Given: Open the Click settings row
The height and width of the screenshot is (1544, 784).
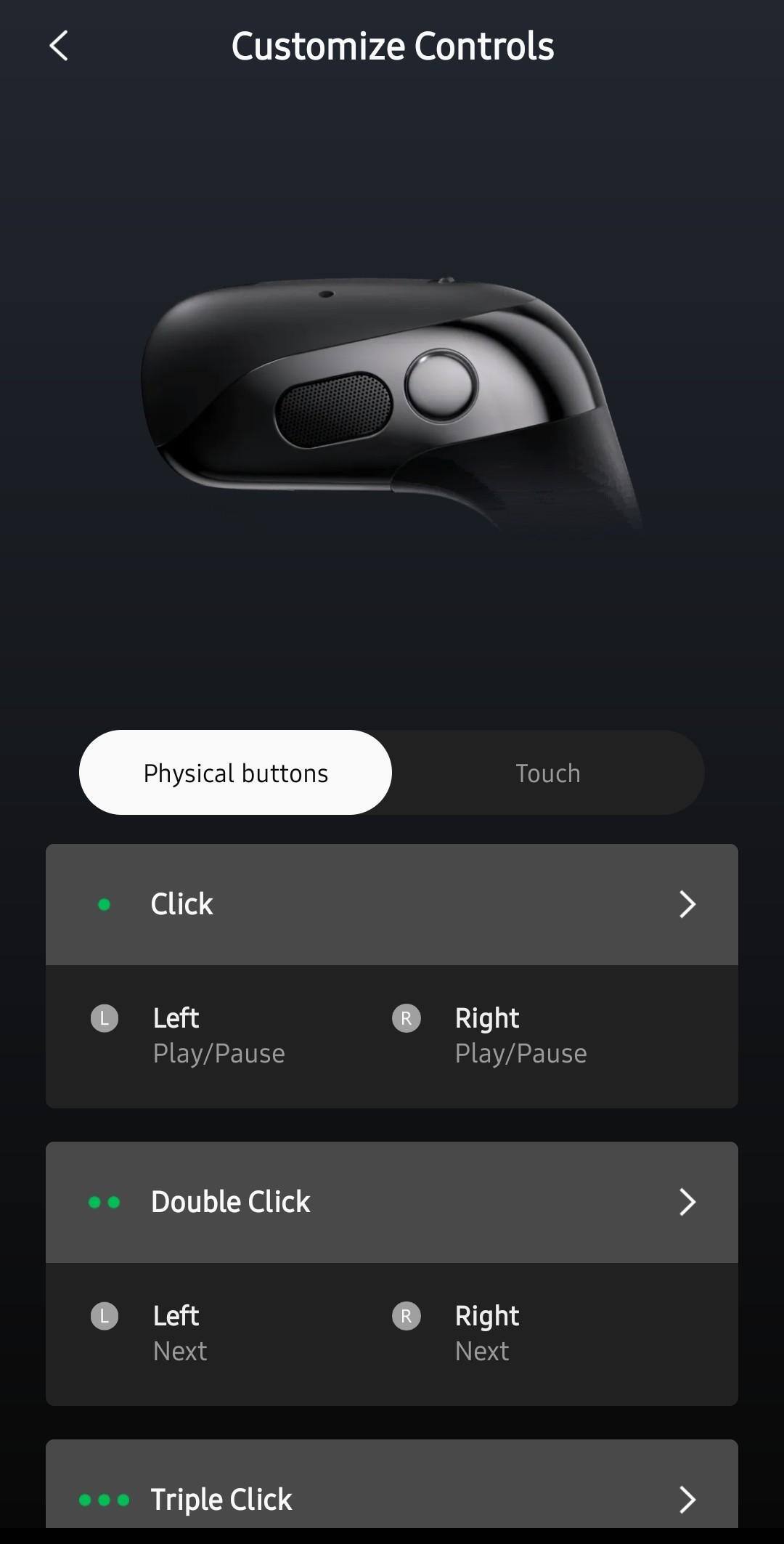Looking at the screenshot, I should [392, 904].
